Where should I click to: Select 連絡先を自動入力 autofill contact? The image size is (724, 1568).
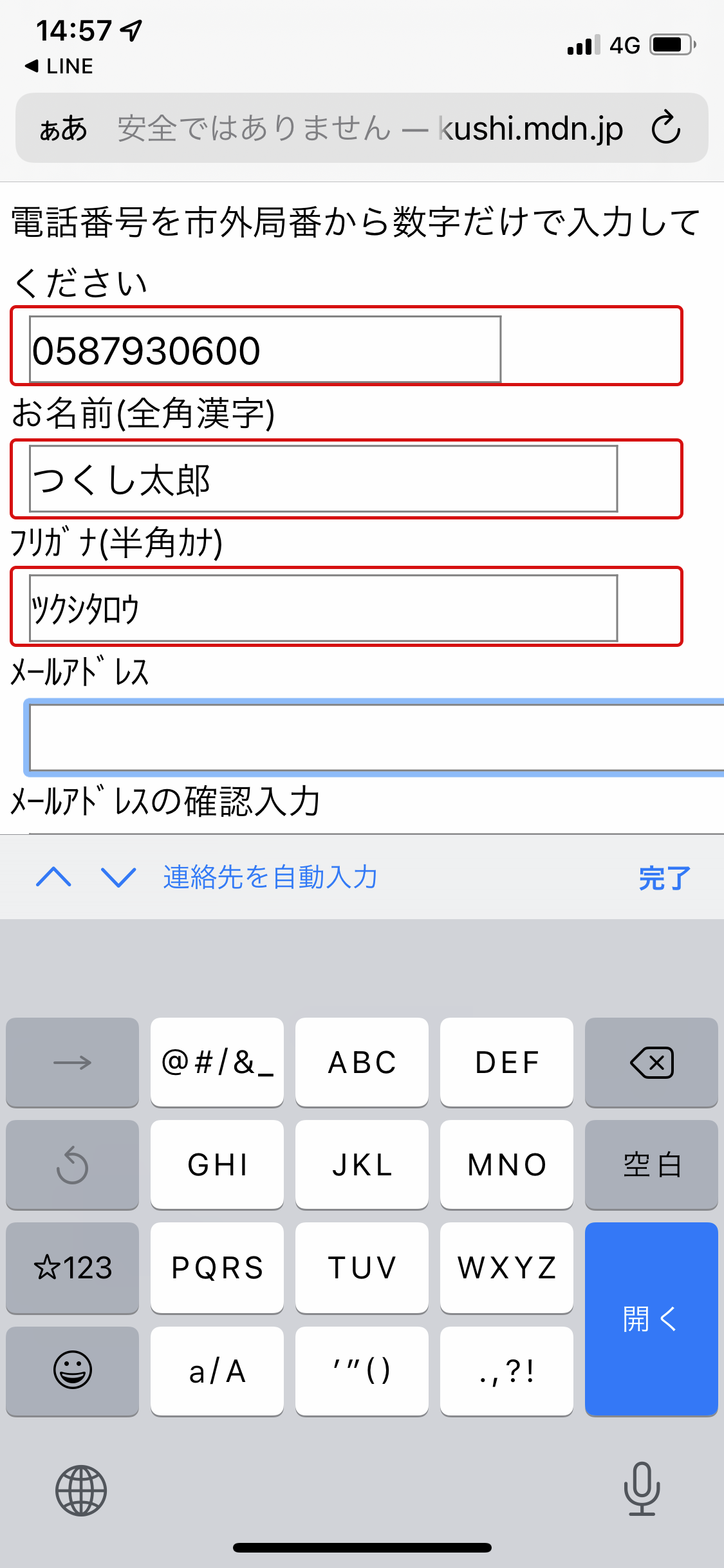point(270,877)
